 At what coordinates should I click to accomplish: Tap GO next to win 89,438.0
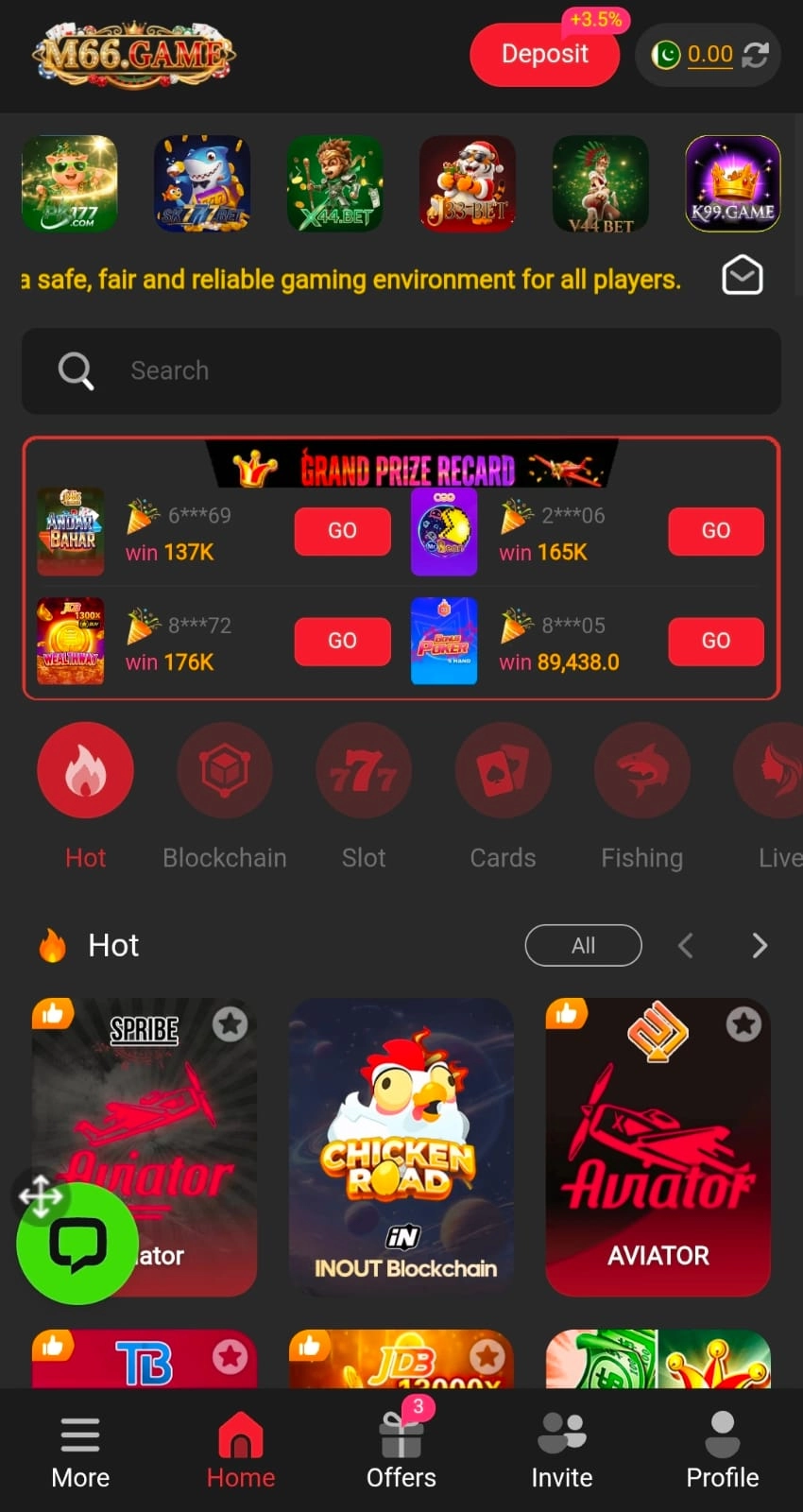coord(715,641)
